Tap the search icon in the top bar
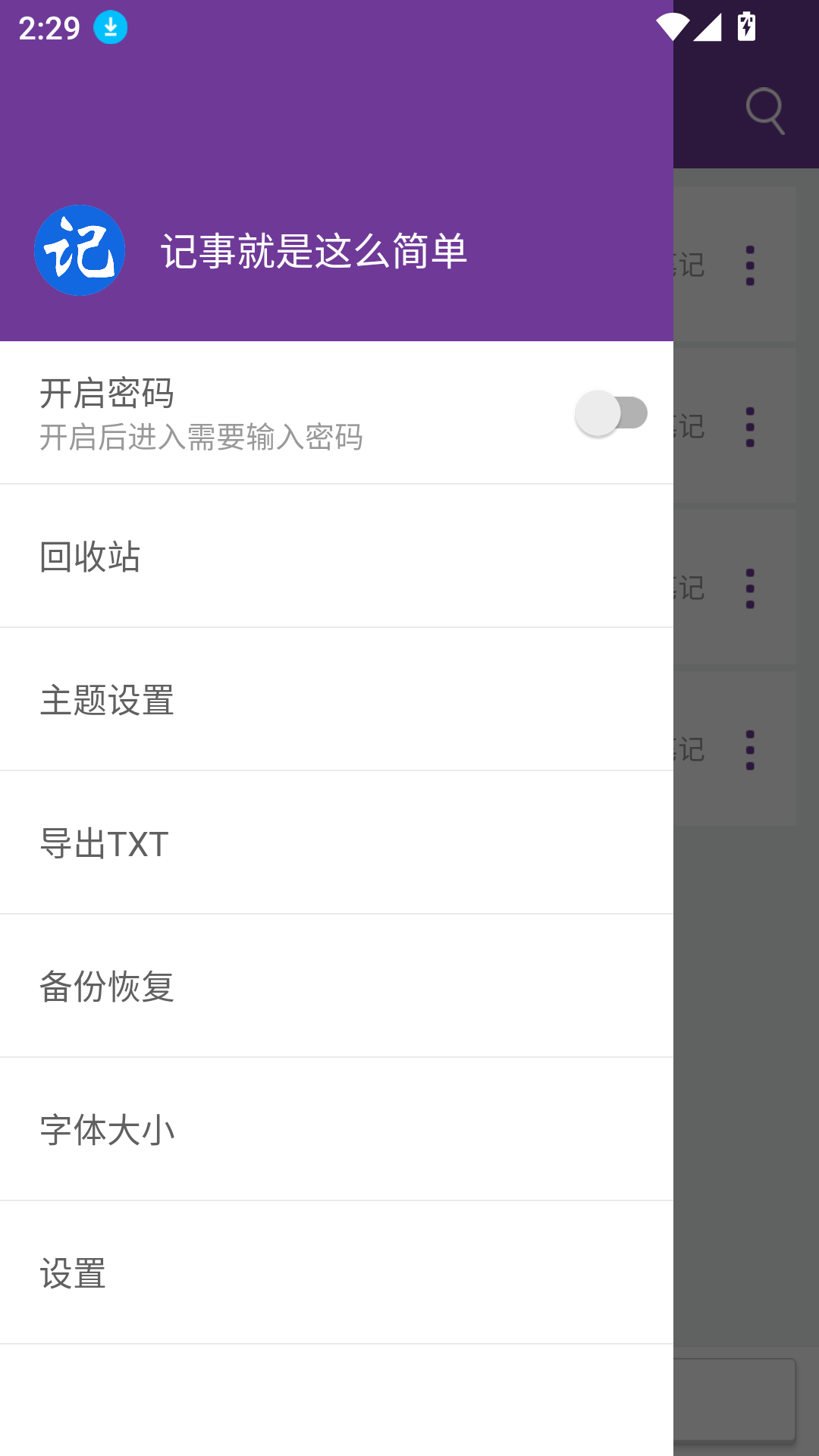819x1456 pixels. 766,110
